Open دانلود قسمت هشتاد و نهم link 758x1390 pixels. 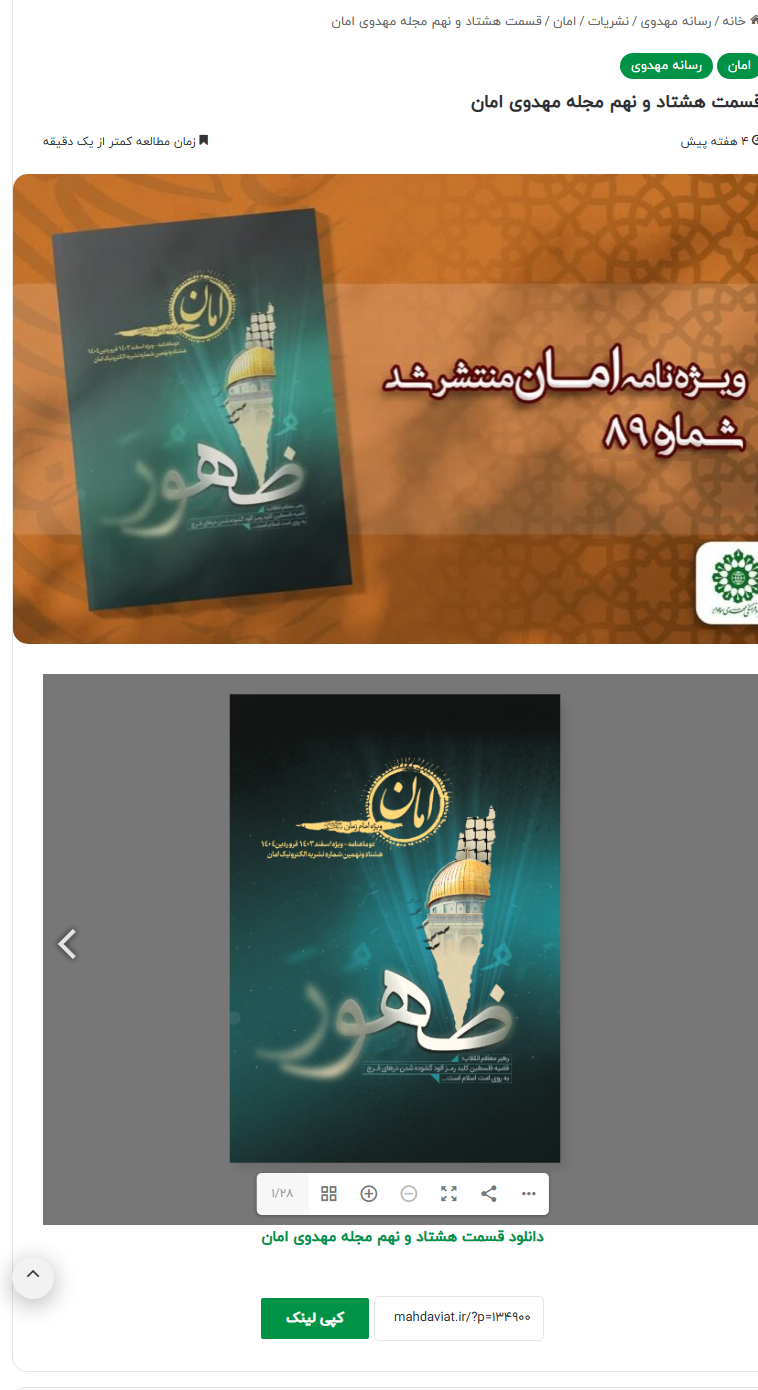coord(402,1237)
